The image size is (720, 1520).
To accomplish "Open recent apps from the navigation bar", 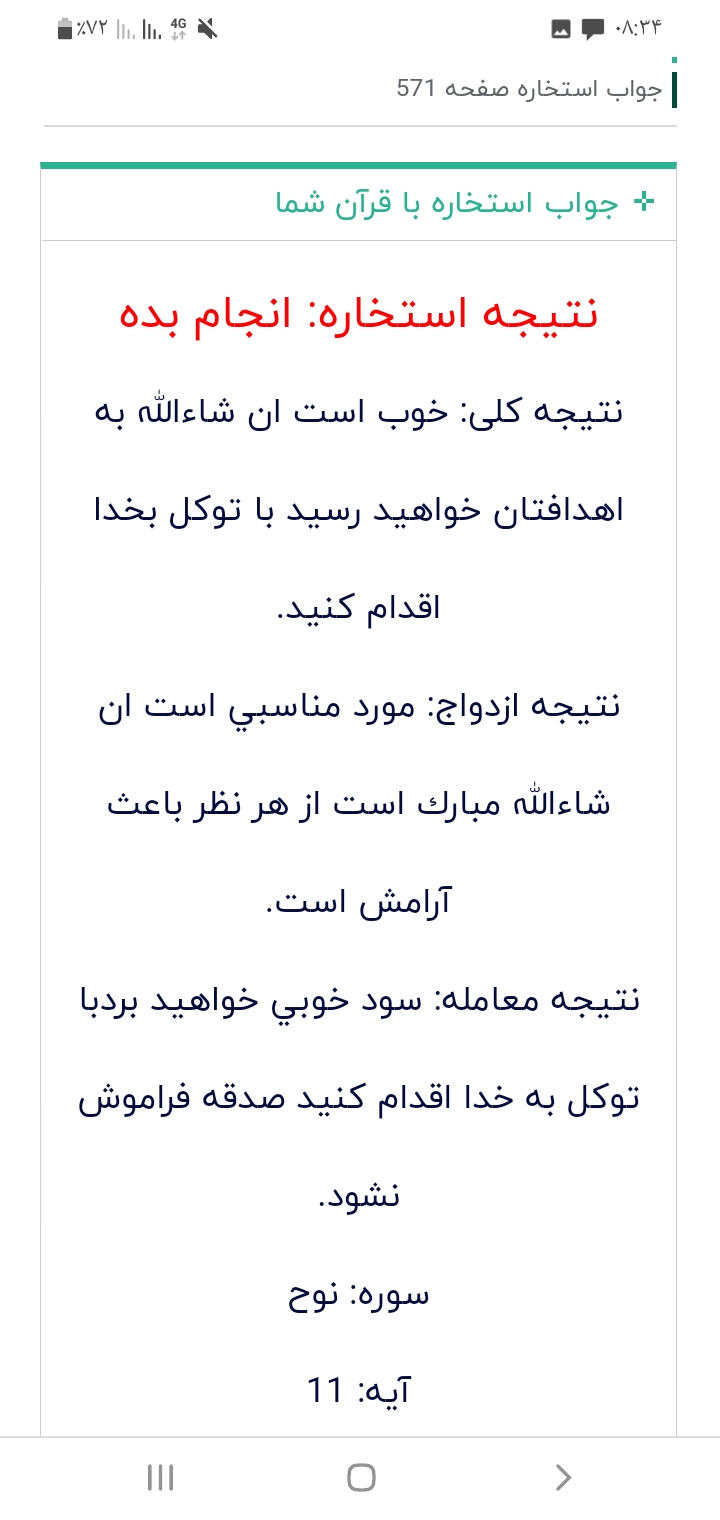I will [x=160, y=1477].
